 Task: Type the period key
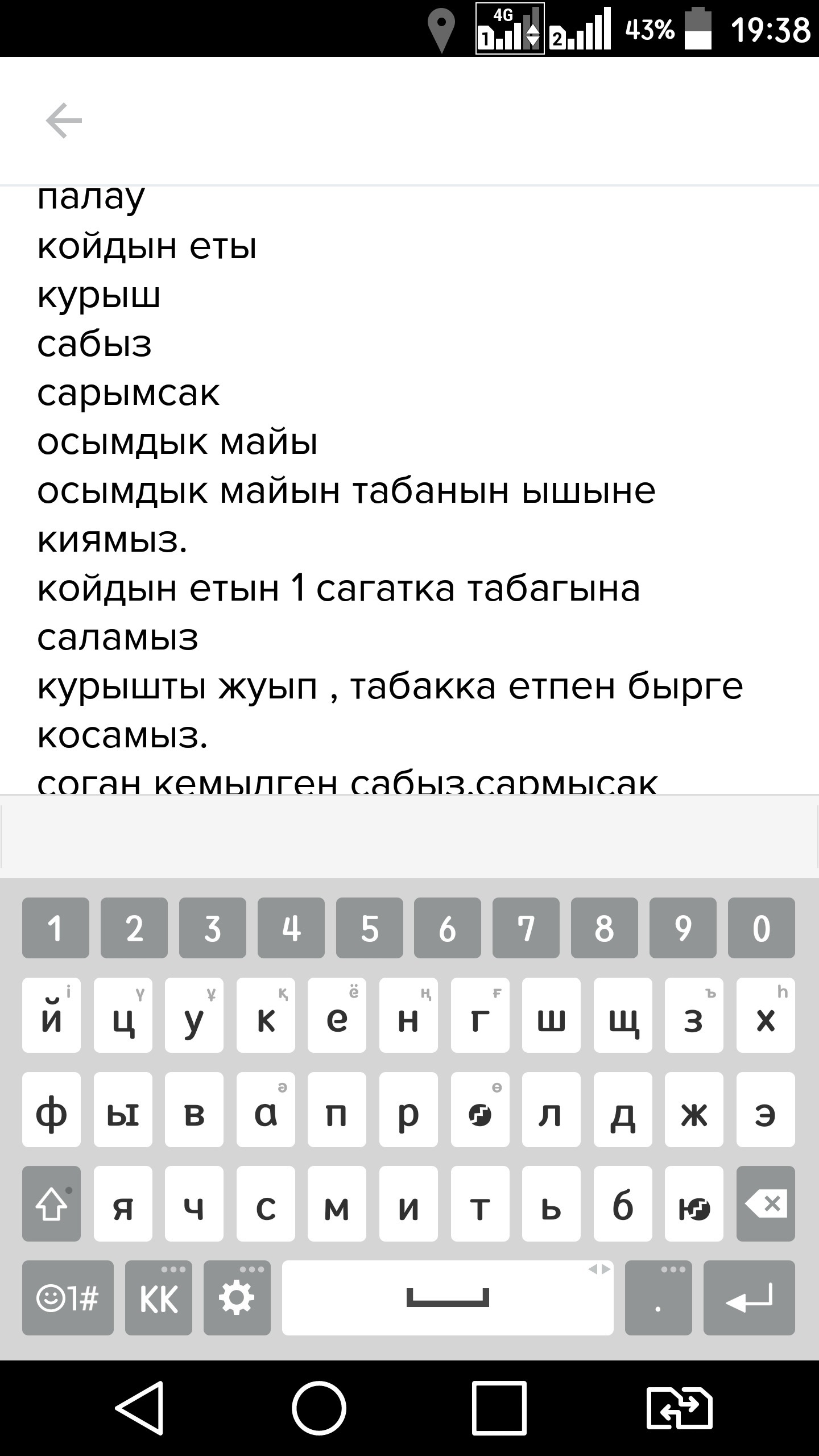[659, 1298]
